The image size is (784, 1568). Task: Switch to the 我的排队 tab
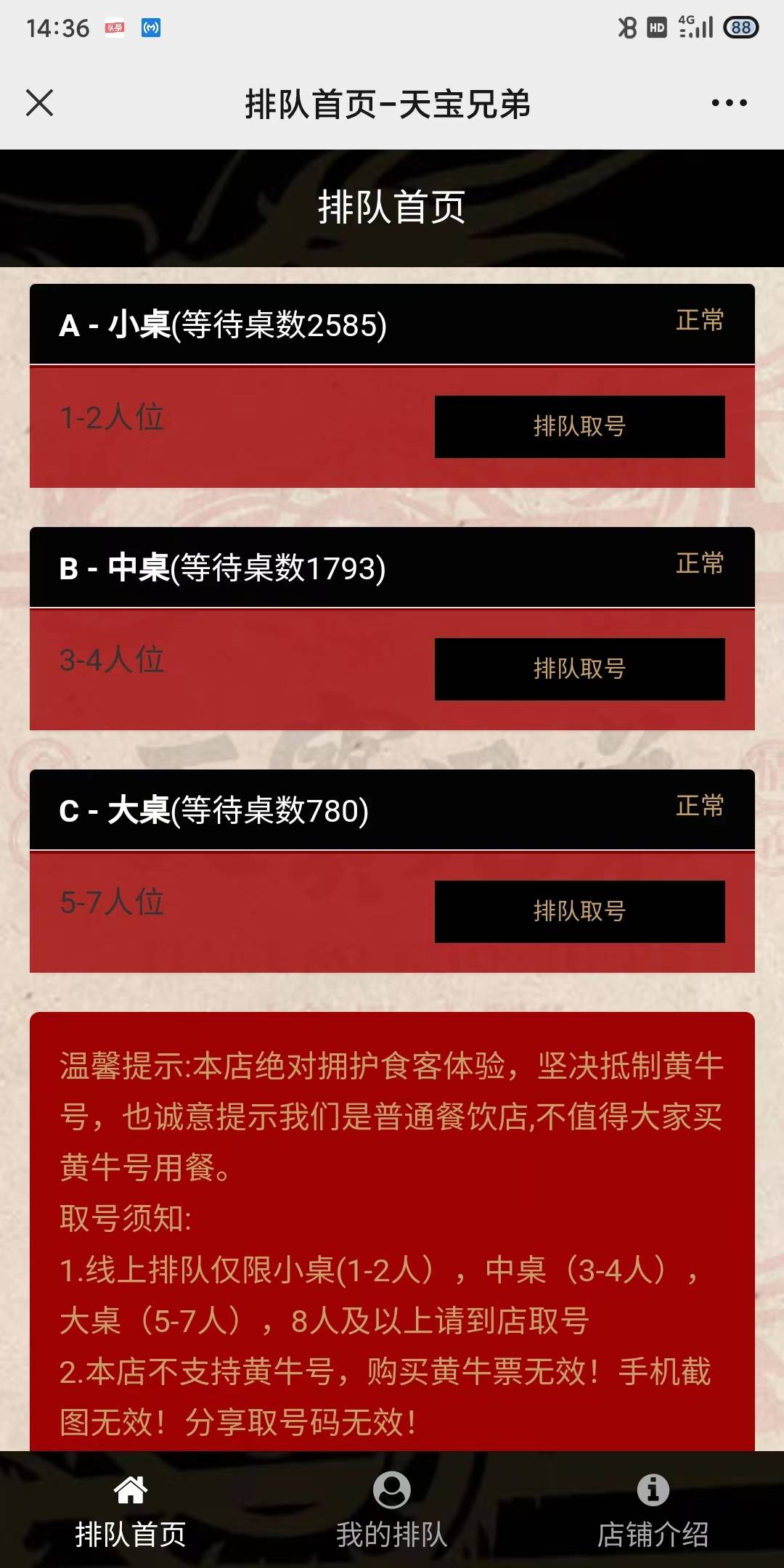391,1511
